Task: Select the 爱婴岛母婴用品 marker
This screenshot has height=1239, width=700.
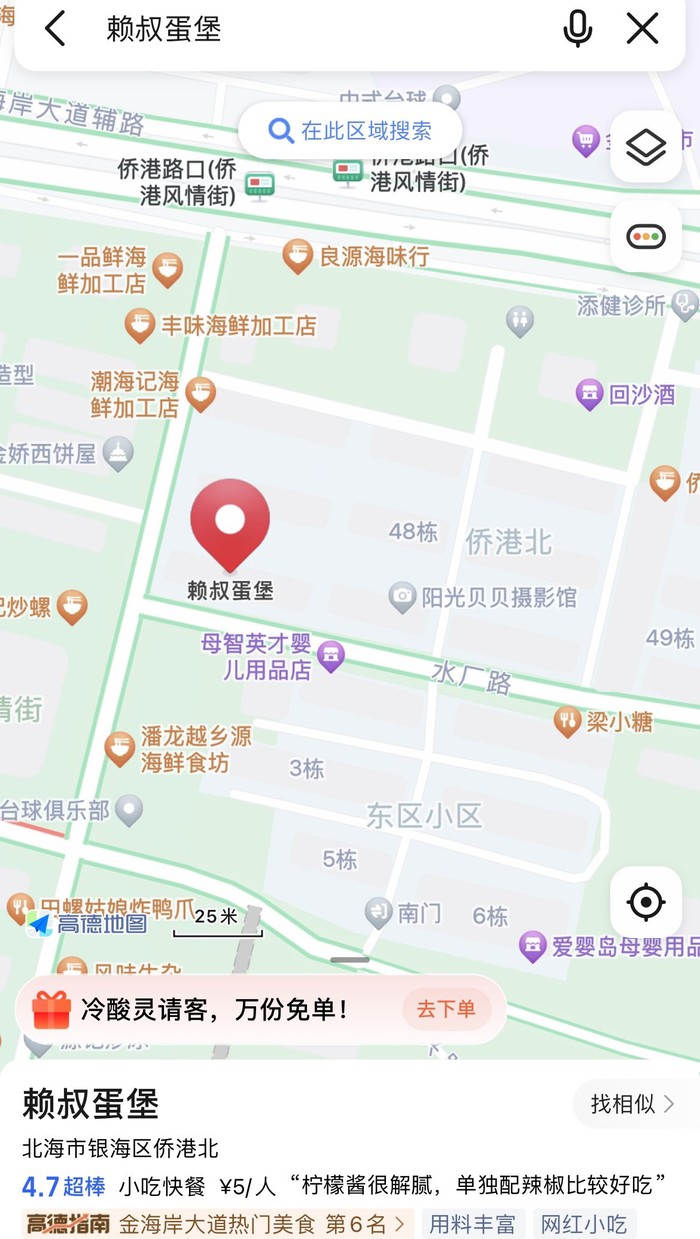Action: (533, 945)
